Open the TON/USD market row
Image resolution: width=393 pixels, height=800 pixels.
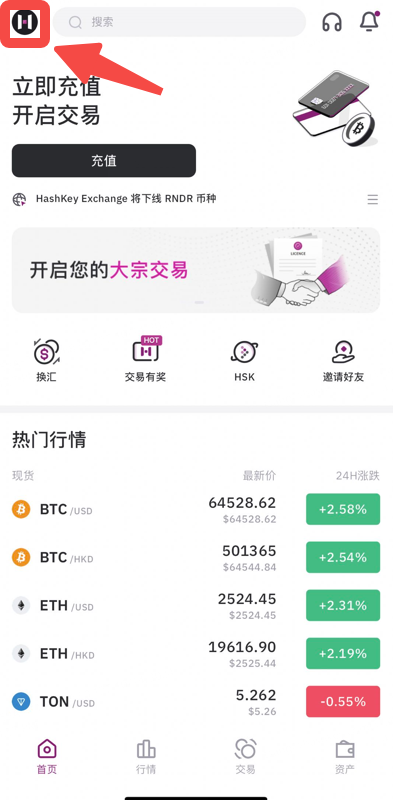click(x=196, y=702)
